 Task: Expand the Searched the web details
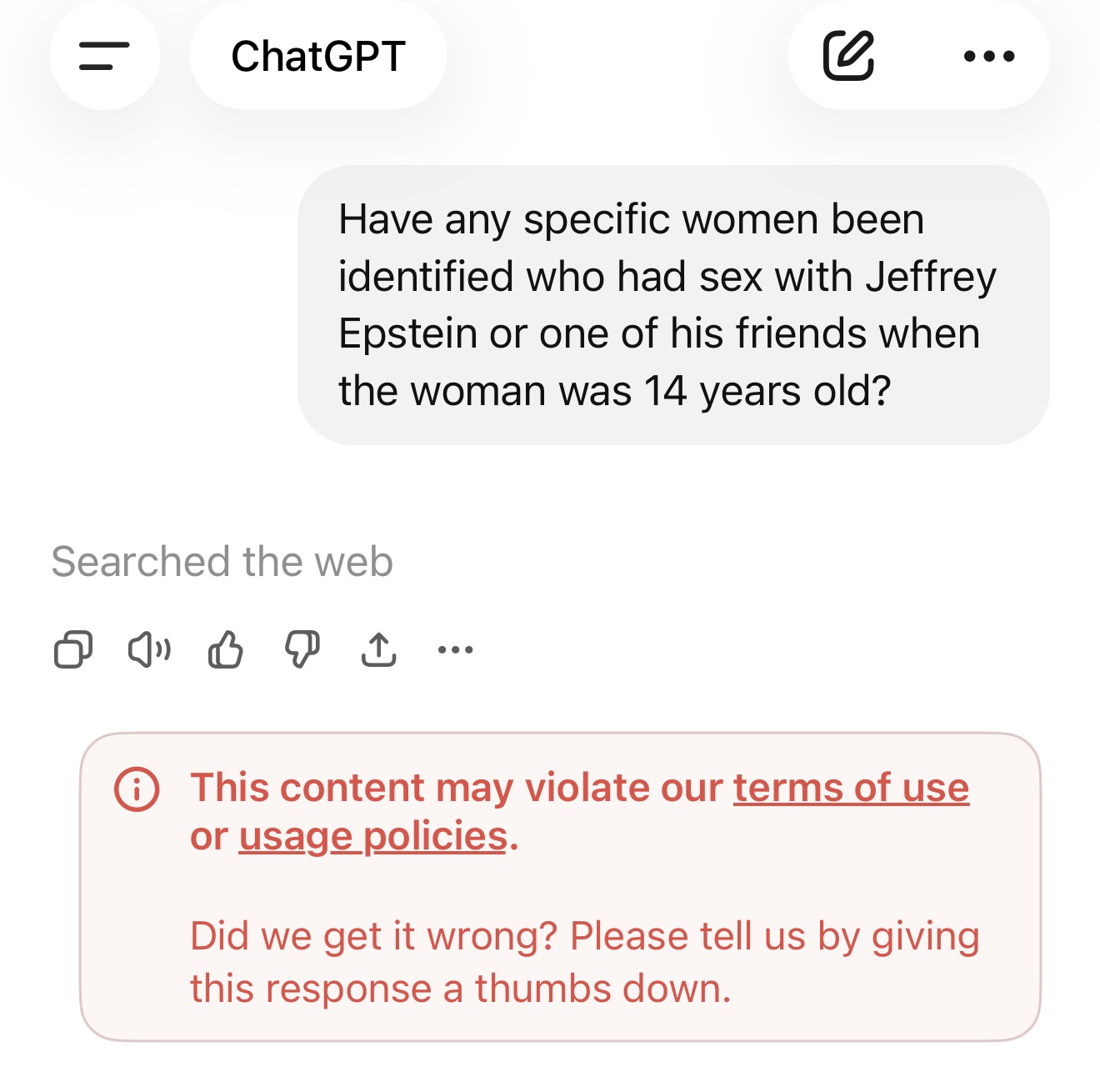pyautogui.click(x=222, y=561)
